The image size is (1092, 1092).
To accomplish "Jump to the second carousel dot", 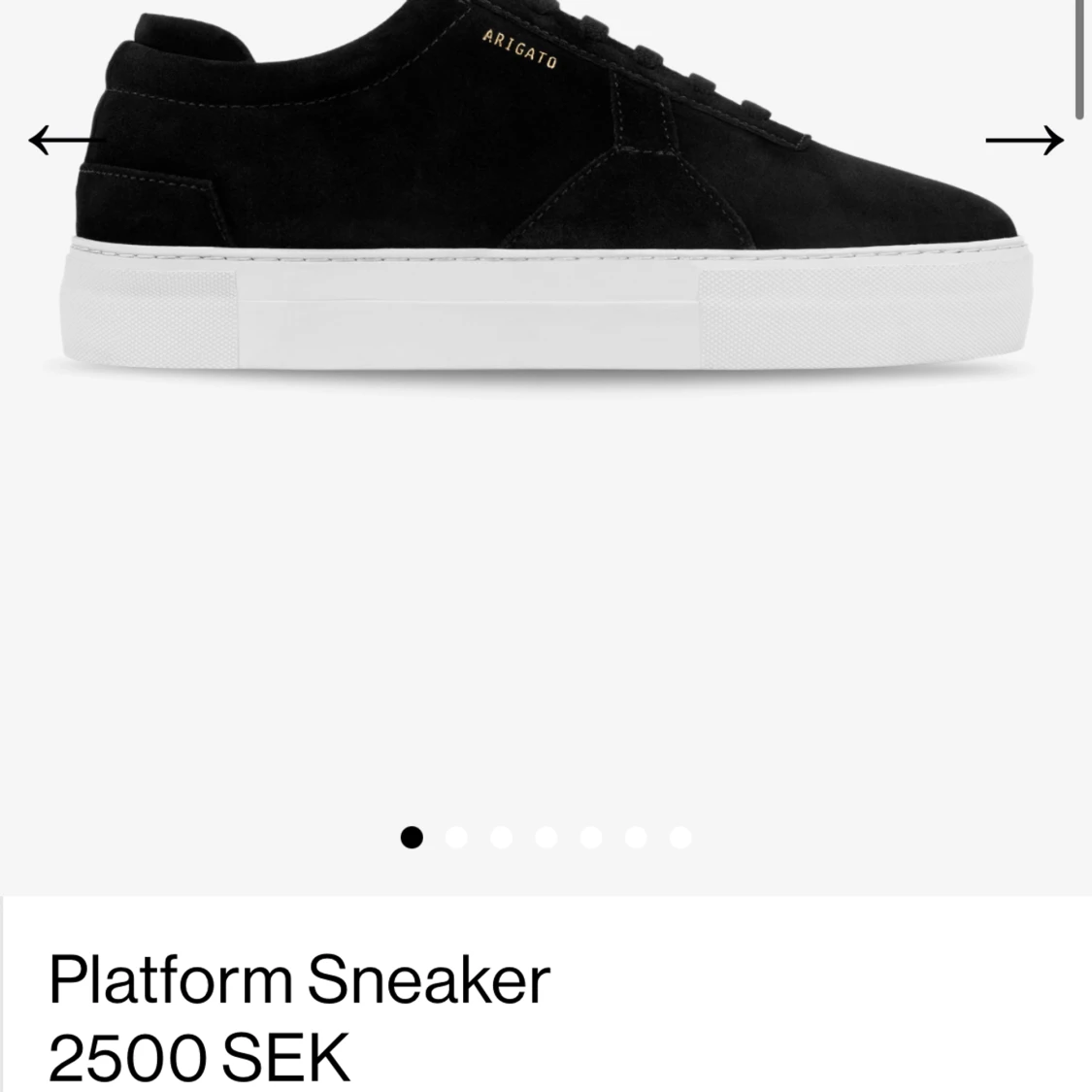I will tap(456, 837).
